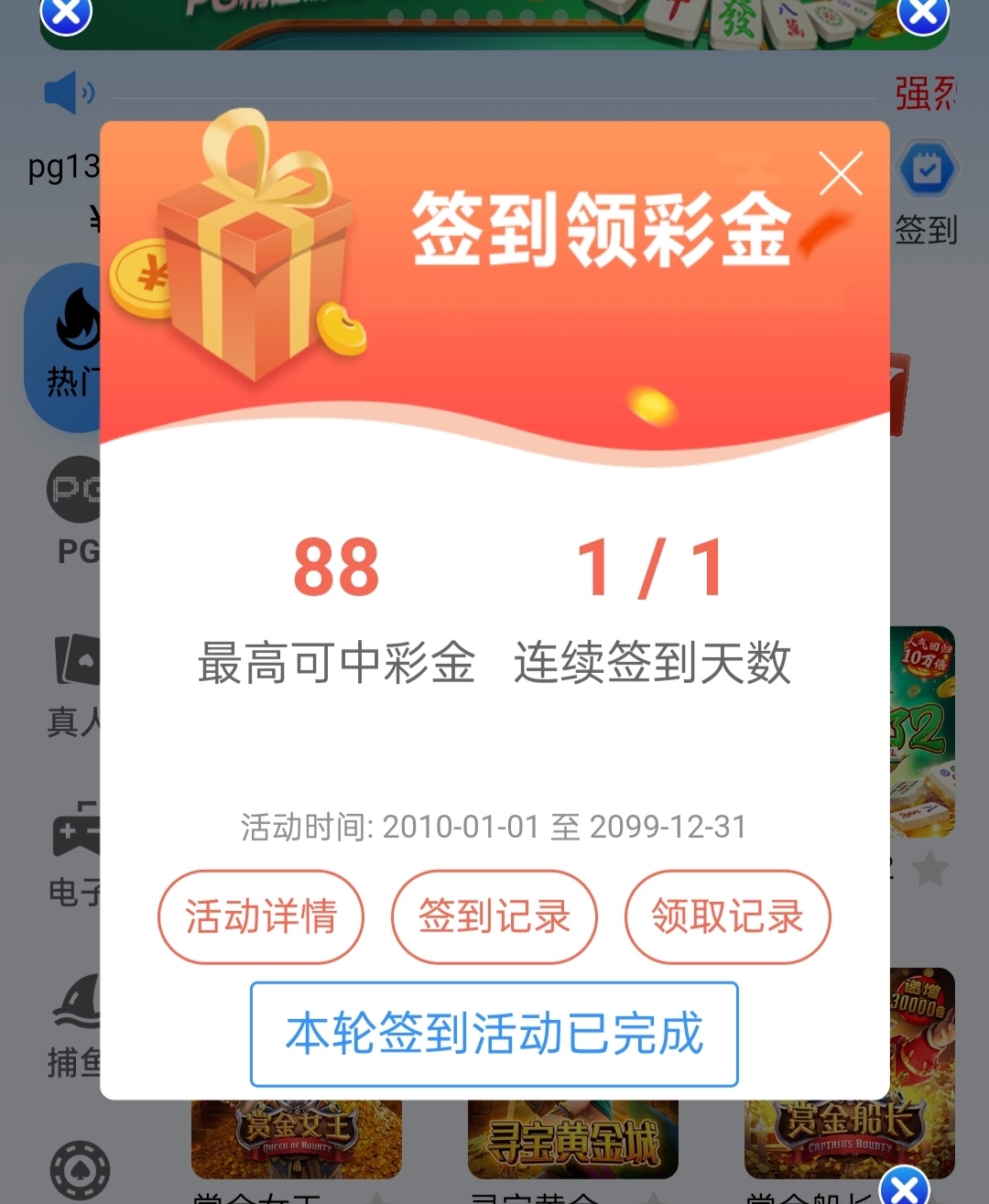Open 寻宝黄金城 game tile
The image size is (989, 1204).
pos(572,1138)
